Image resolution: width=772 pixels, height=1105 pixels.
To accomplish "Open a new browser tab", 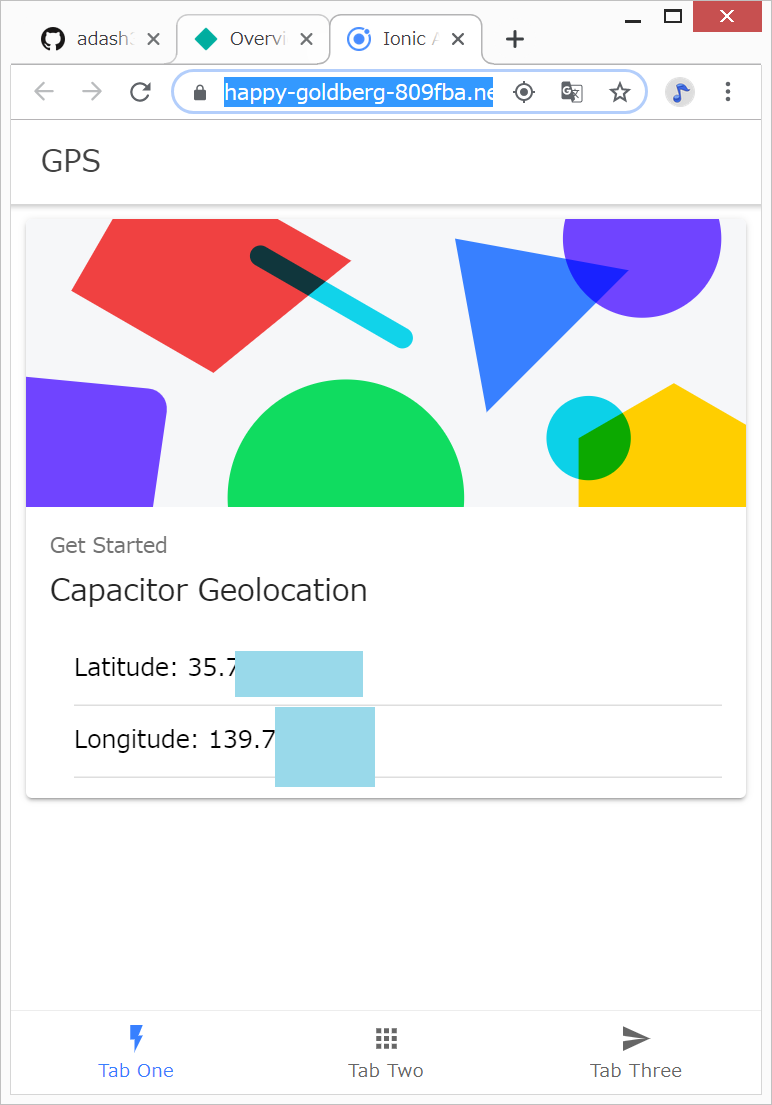I will [514, 39].
